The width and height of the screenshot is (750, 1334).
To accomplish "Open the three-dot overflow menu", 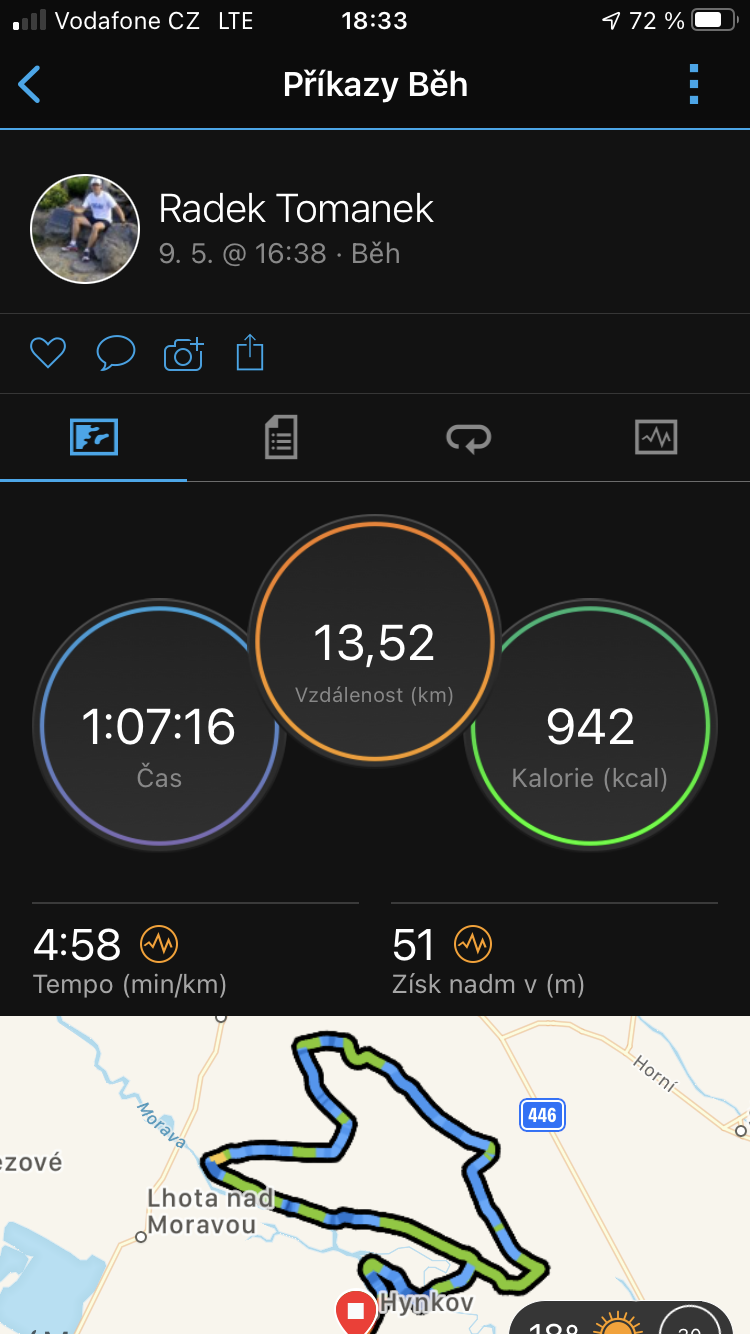I will [694, 85].
